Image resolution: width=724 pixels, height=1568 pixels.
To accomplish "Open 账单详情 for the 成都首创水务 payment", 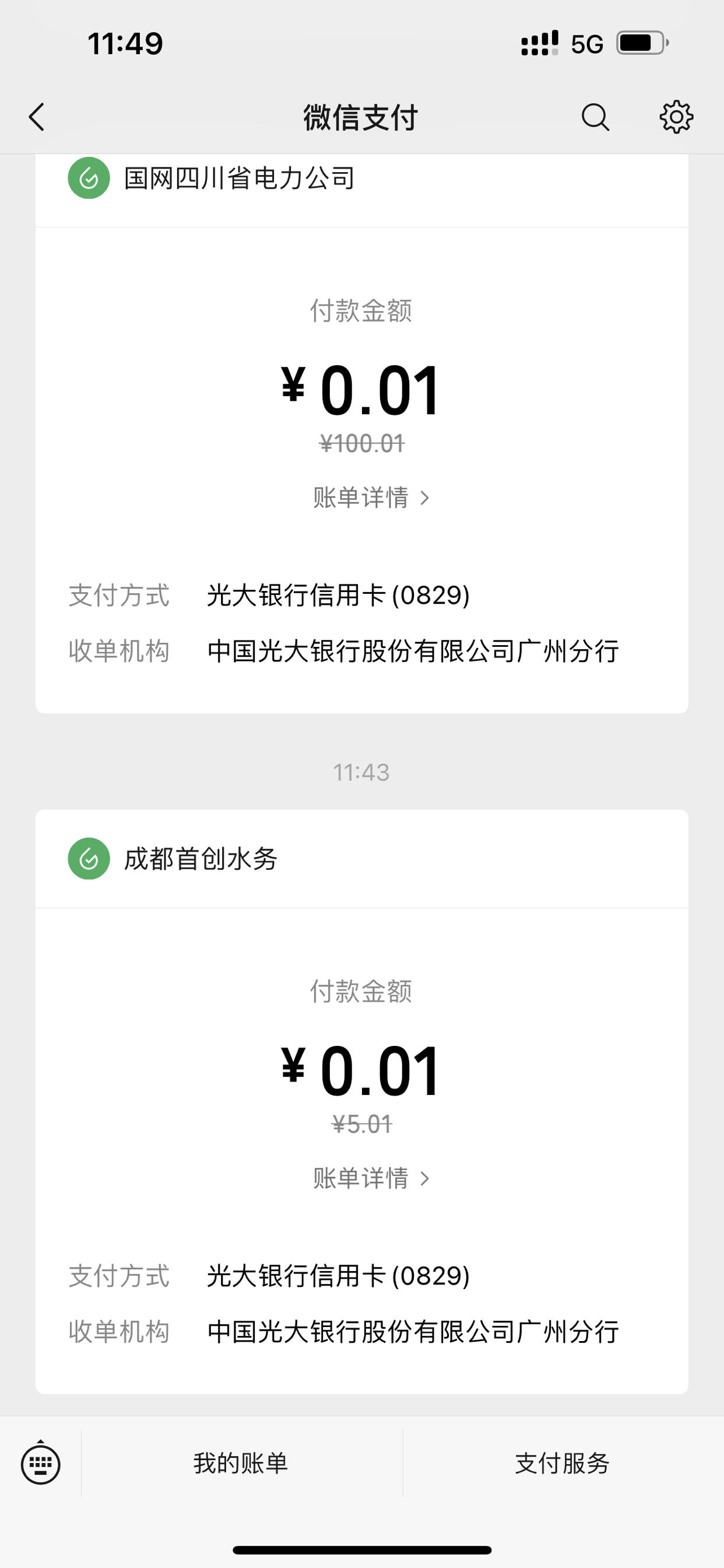I will [371, 1178].
